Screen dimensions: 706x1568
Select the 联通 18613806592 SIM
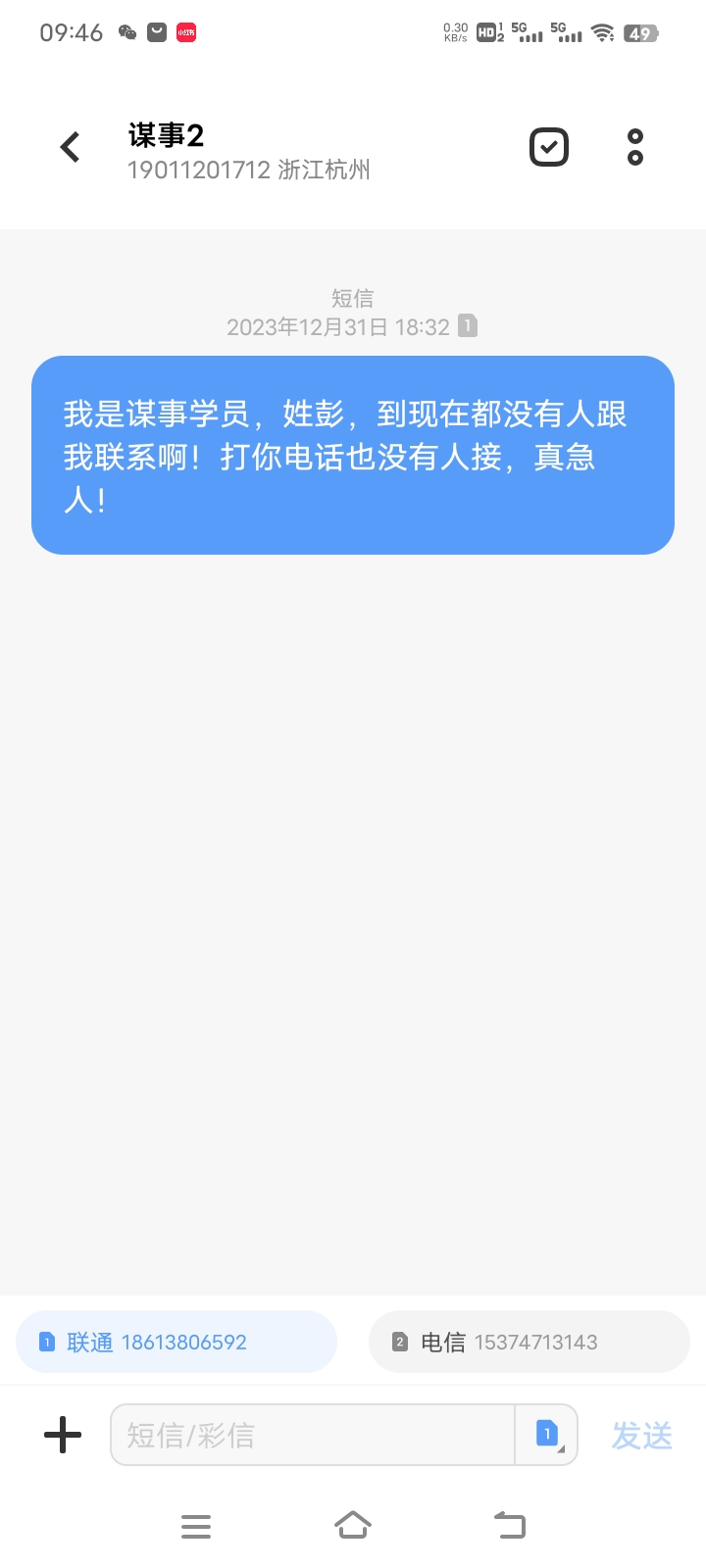(x=176, y=1342)
